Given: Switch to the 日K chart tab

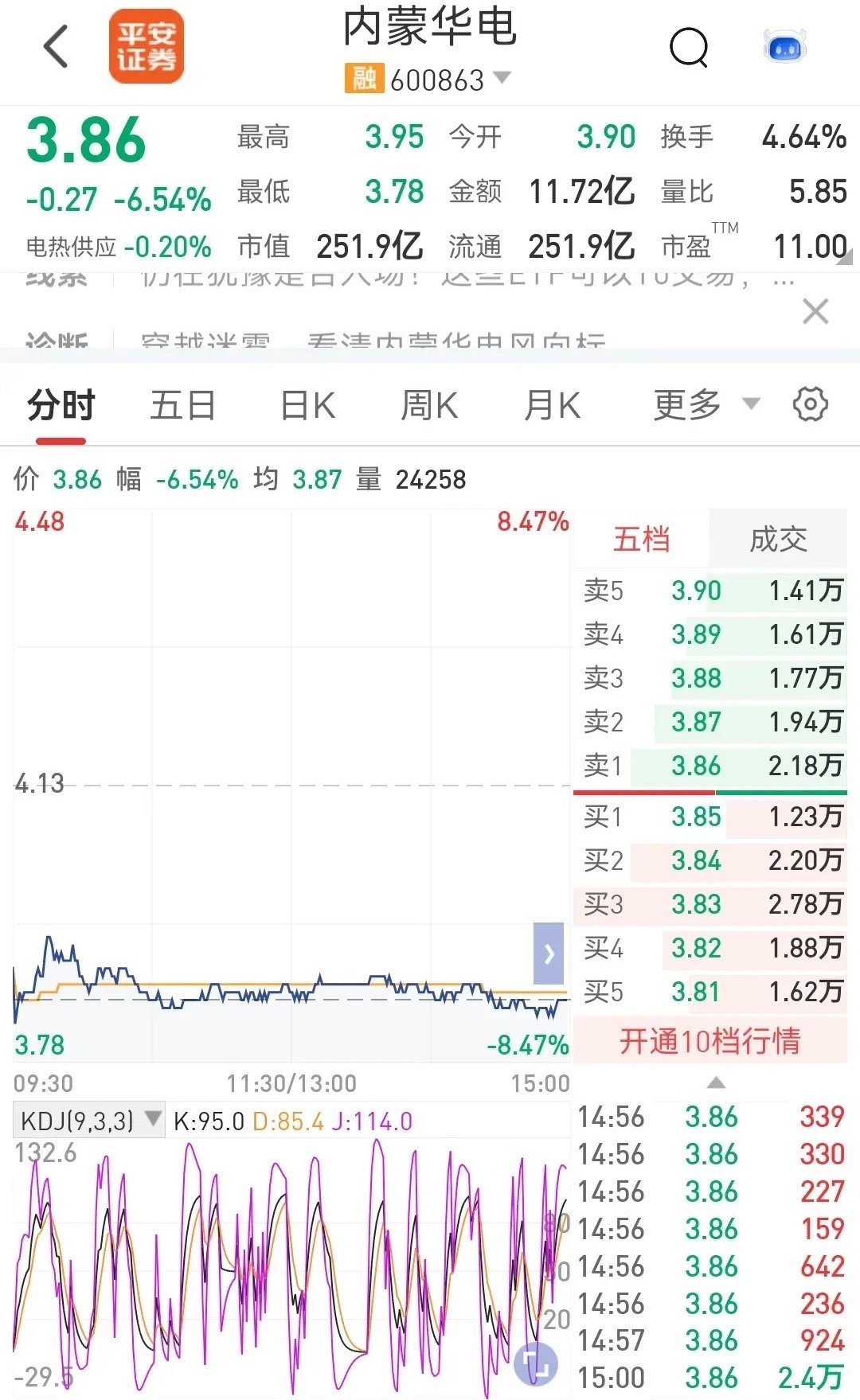Looking at the screenshot, I should (308, 405).
